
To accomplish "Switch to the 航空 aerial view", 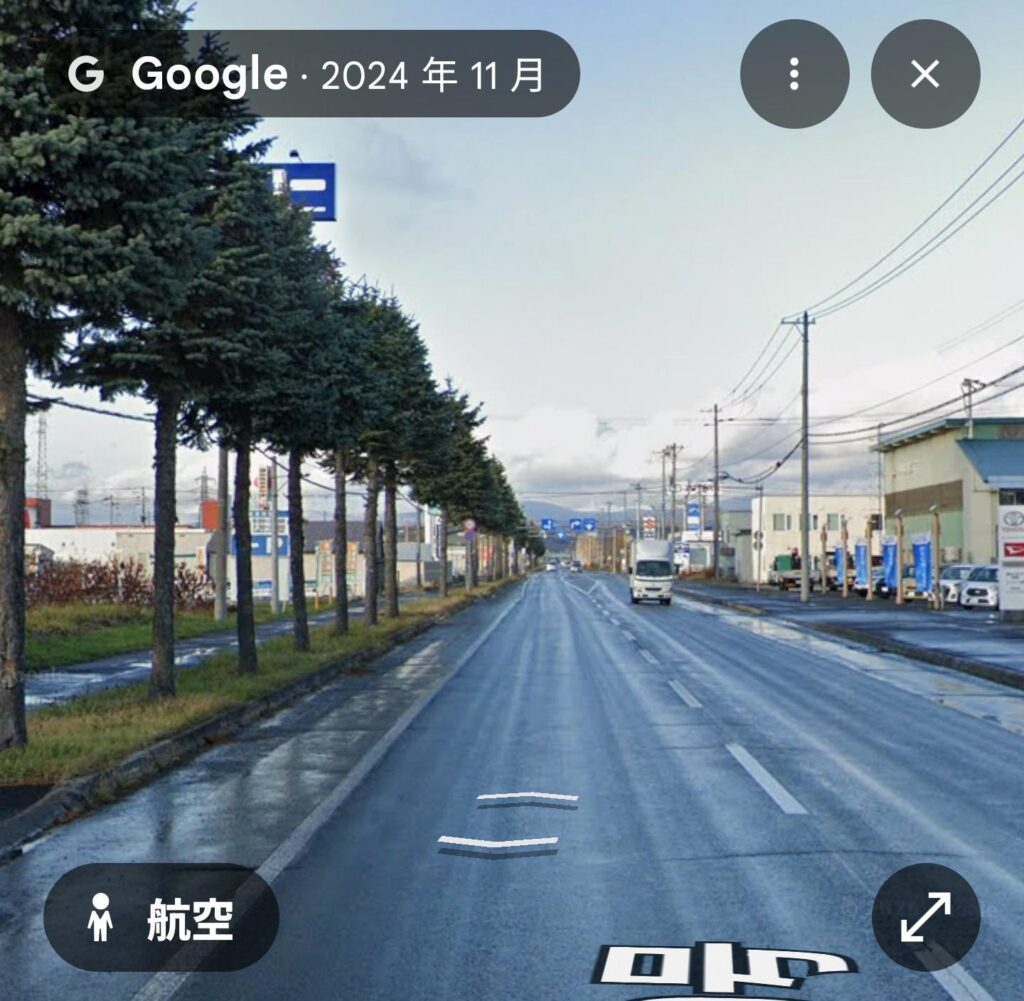I will click(161, 918).
